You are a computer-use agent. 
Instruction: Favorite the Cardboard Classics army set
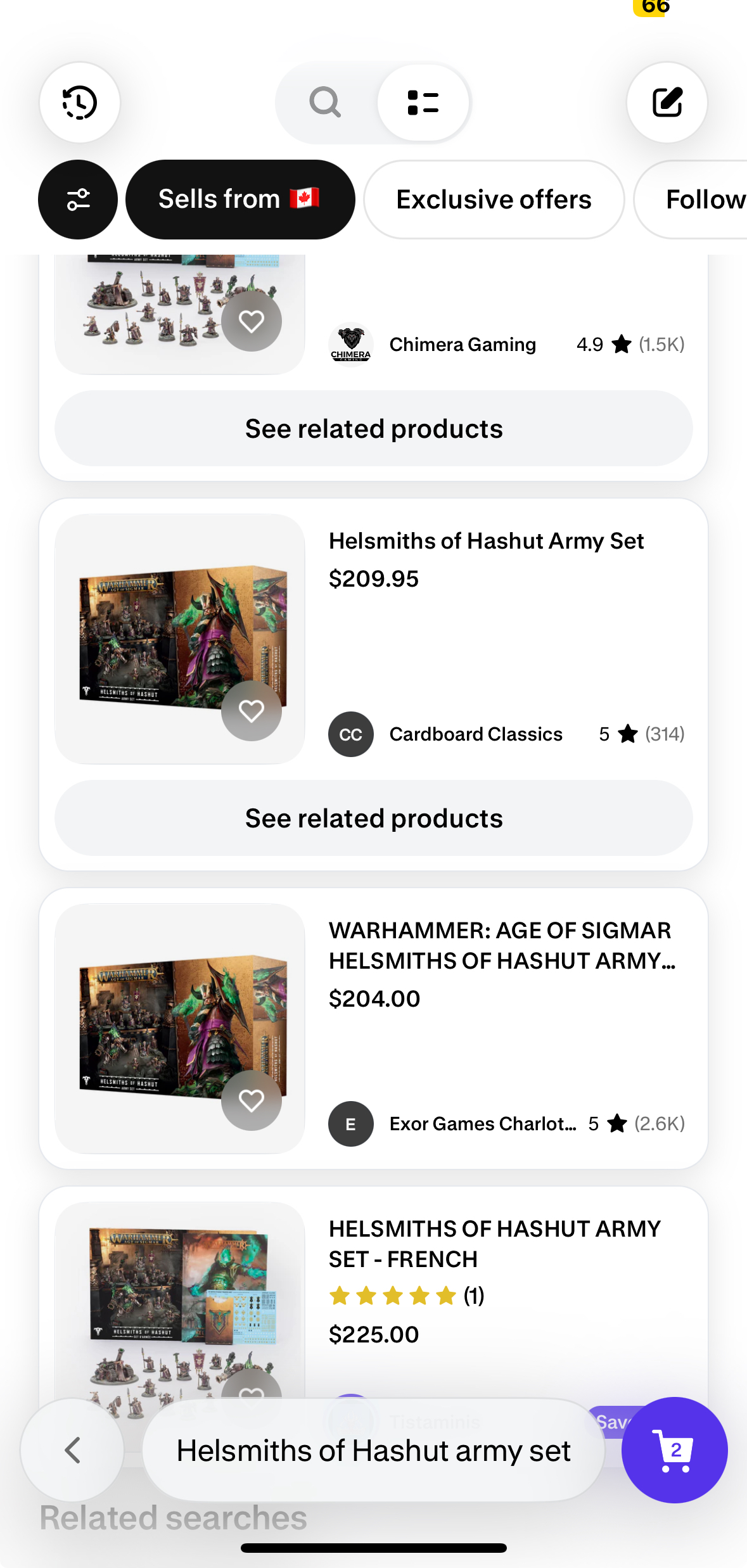pyautogui.click(x=252, y=711)
